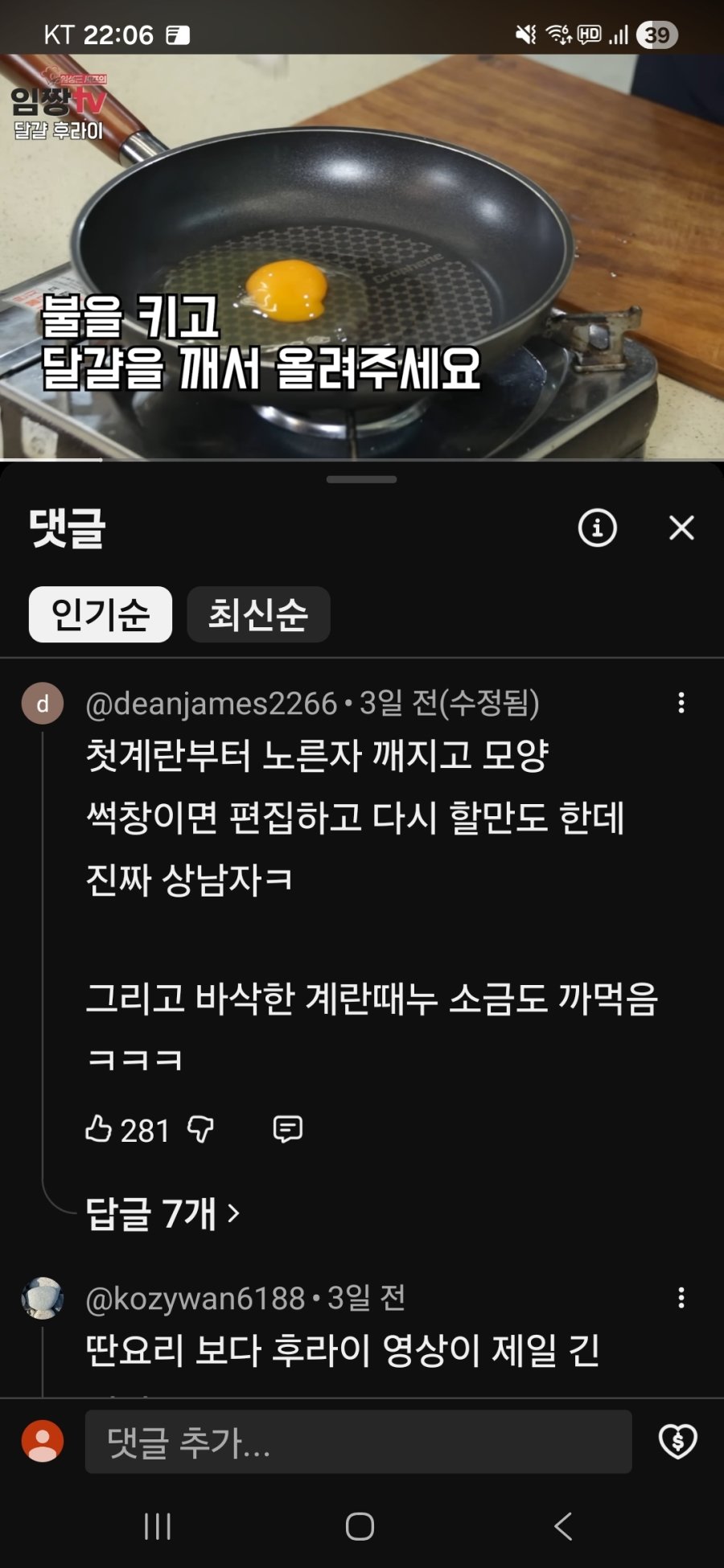Tap the video player showing the frying pan
The width and height of the screenshot is (724, 1568).
click(x=362, y=257)
